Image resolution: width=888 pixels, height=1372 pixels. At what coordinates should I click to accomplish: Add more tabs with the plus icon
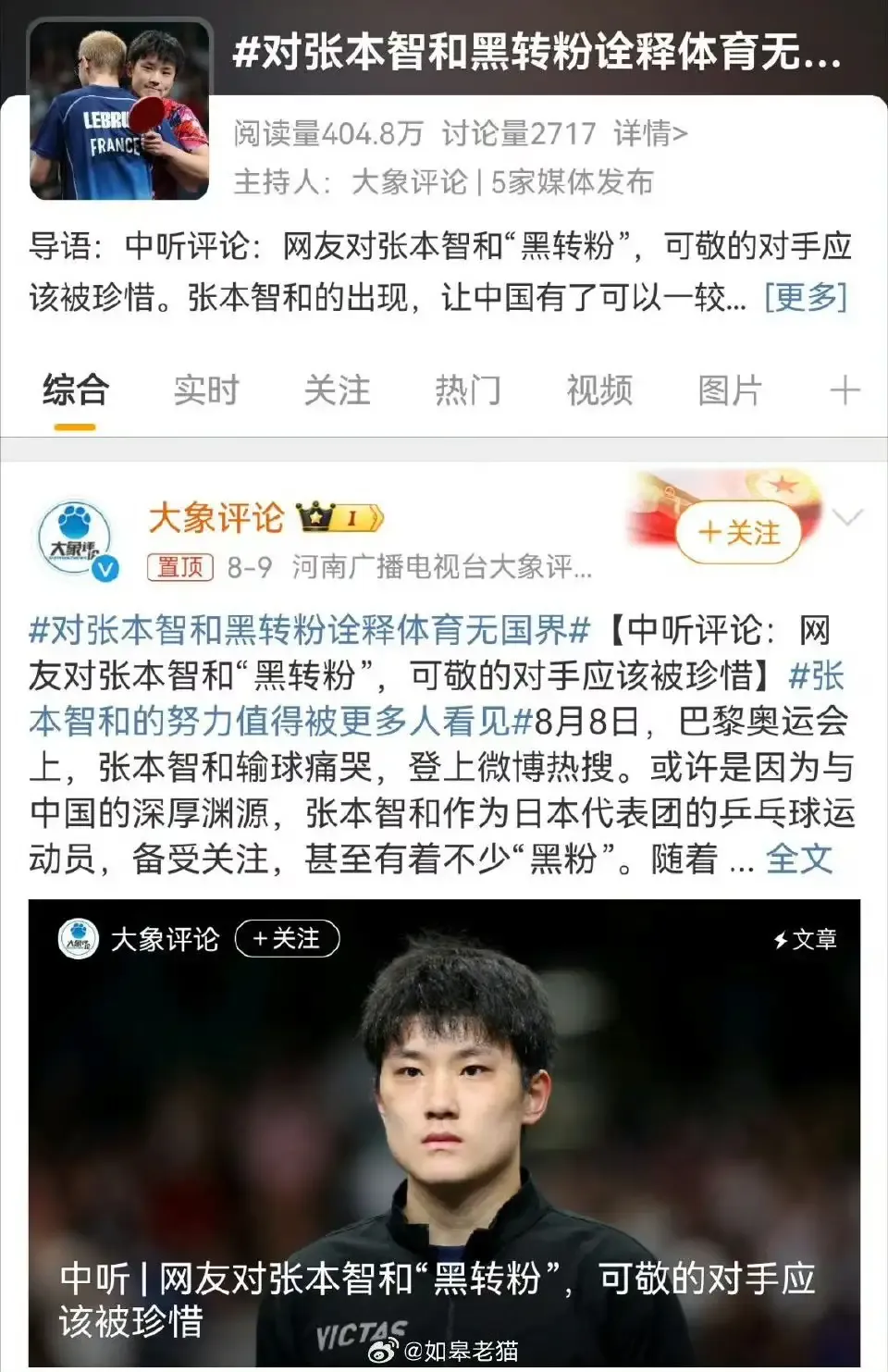(x=844, y=390)
